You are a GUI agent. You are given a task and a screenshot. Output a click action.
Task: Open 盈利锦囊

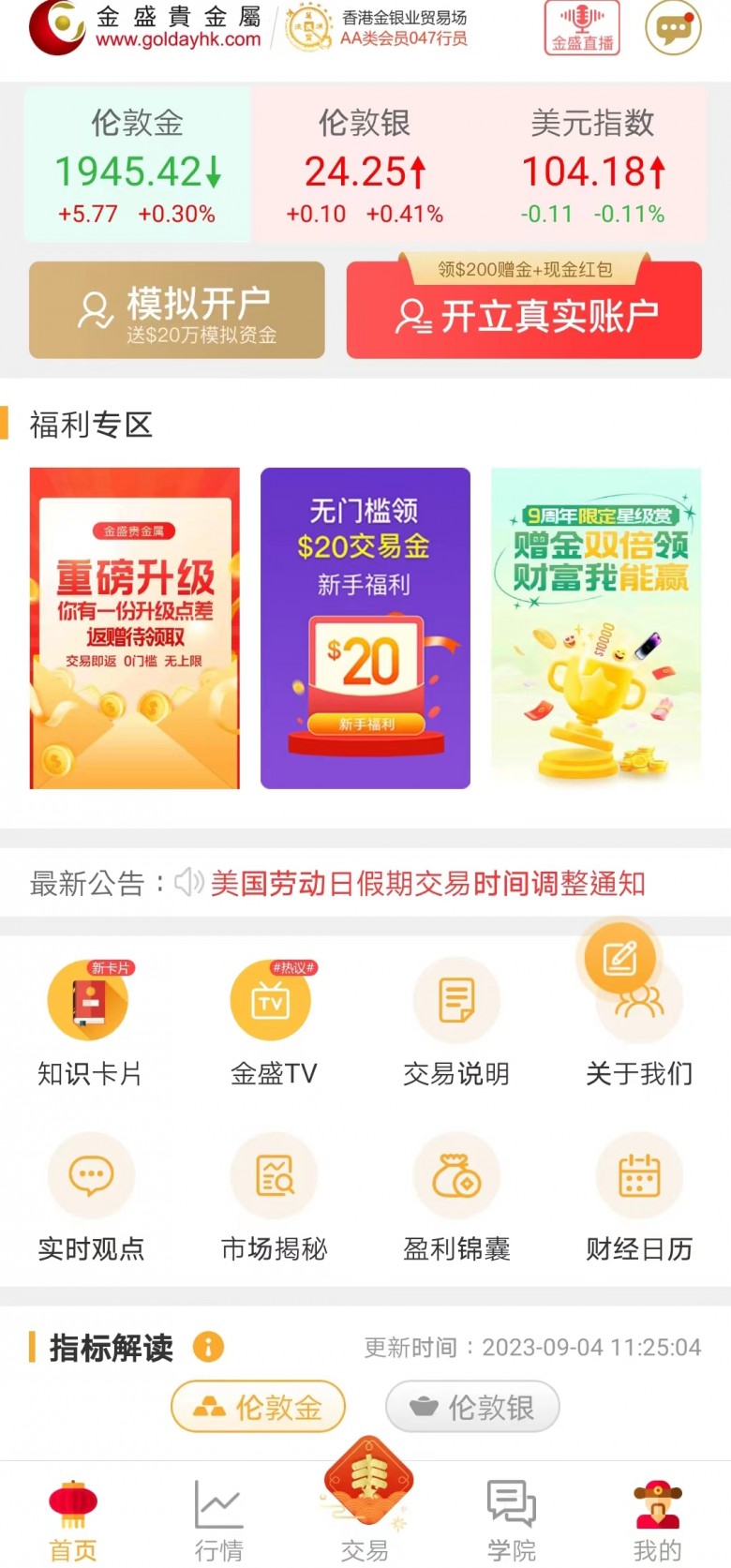456,1197
